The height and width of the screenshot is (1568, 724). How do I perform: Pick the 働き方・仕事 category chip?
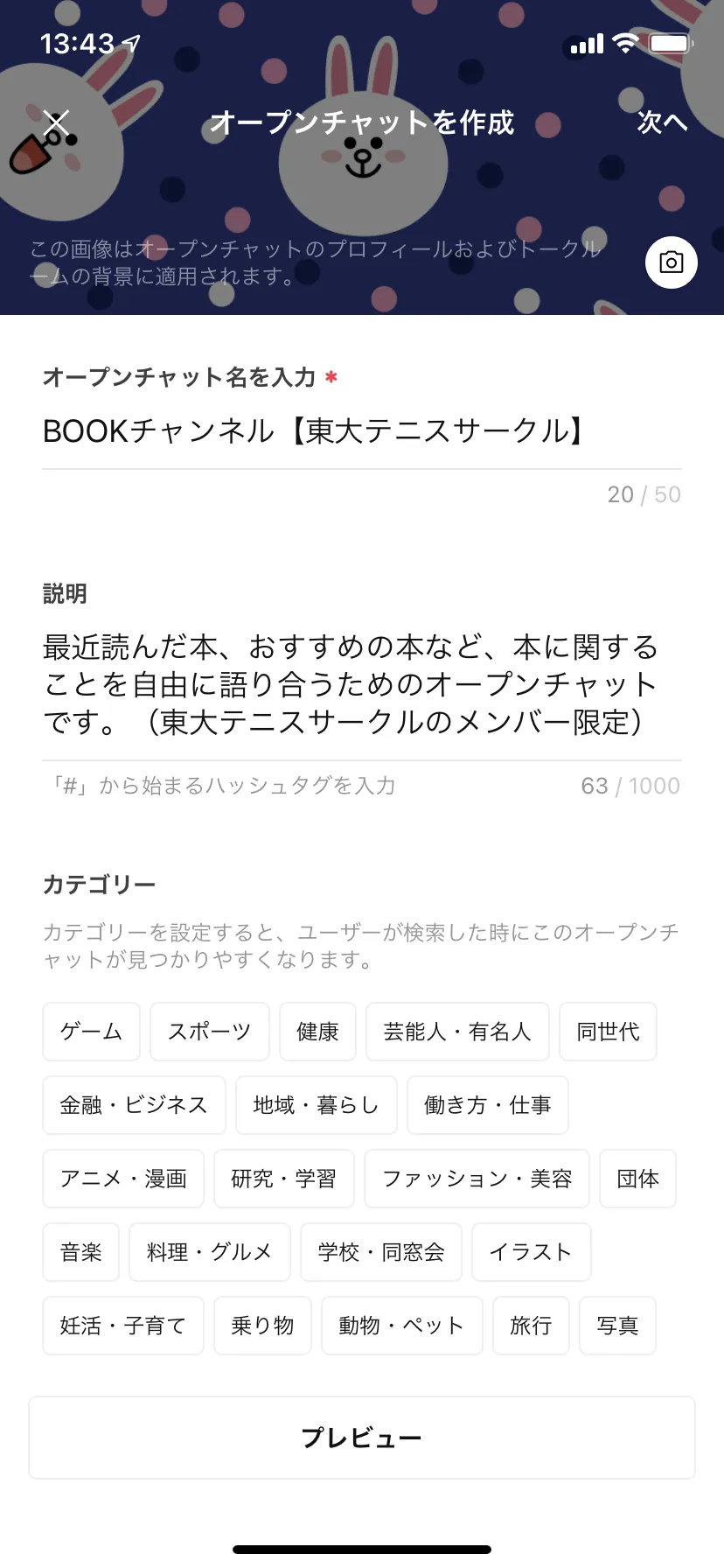(x=487, y=1105)
